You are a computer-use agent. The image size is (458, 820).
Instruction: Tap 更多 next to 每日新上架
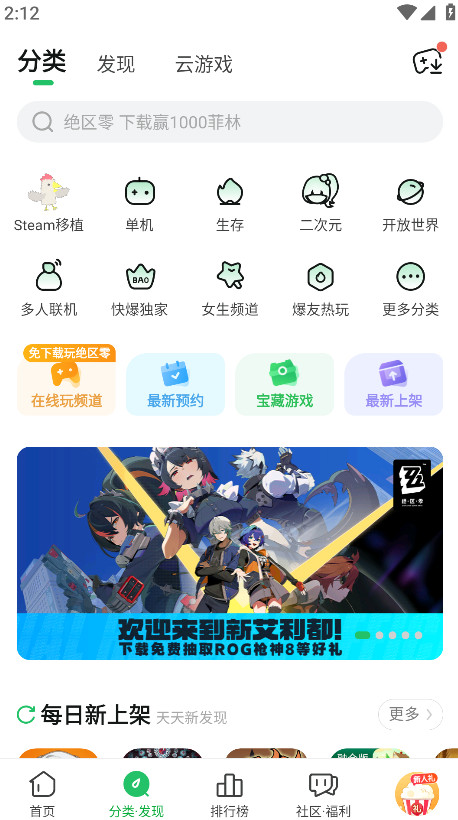(410, 714)
